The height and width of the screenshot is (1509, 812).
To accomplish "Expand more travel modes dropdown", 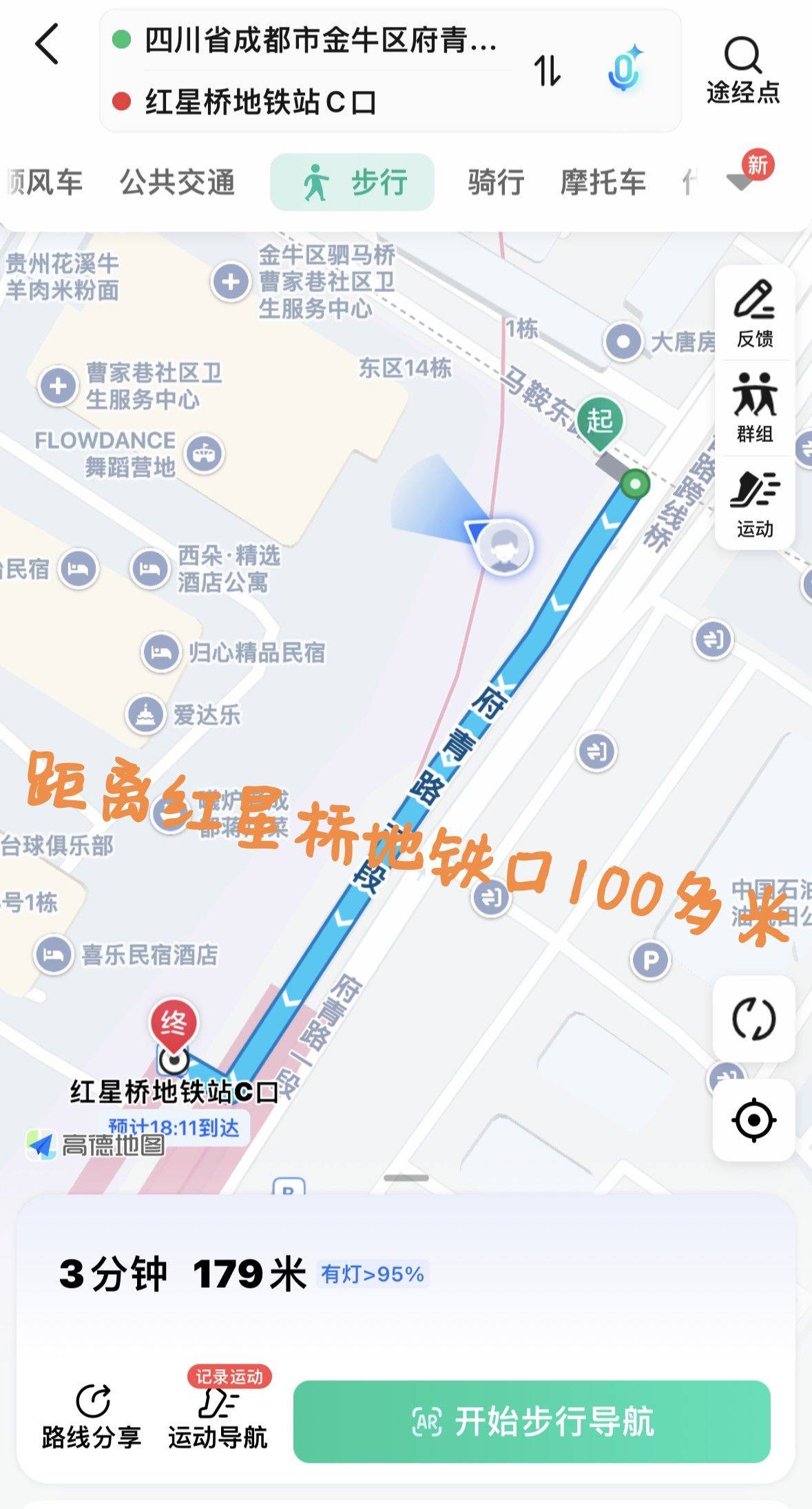I will 742,181.
